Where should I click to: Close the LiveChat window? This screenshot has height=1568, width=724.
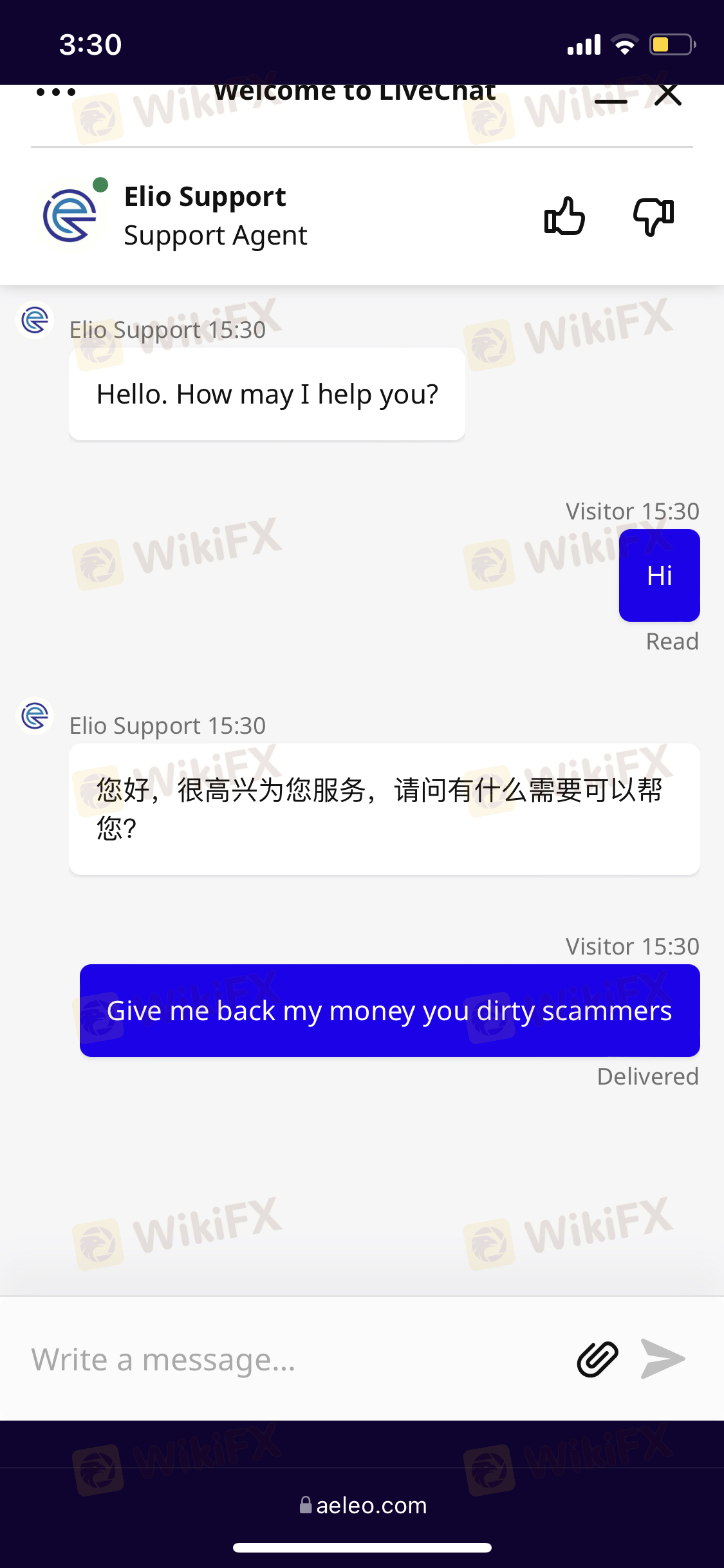[668, 94]
